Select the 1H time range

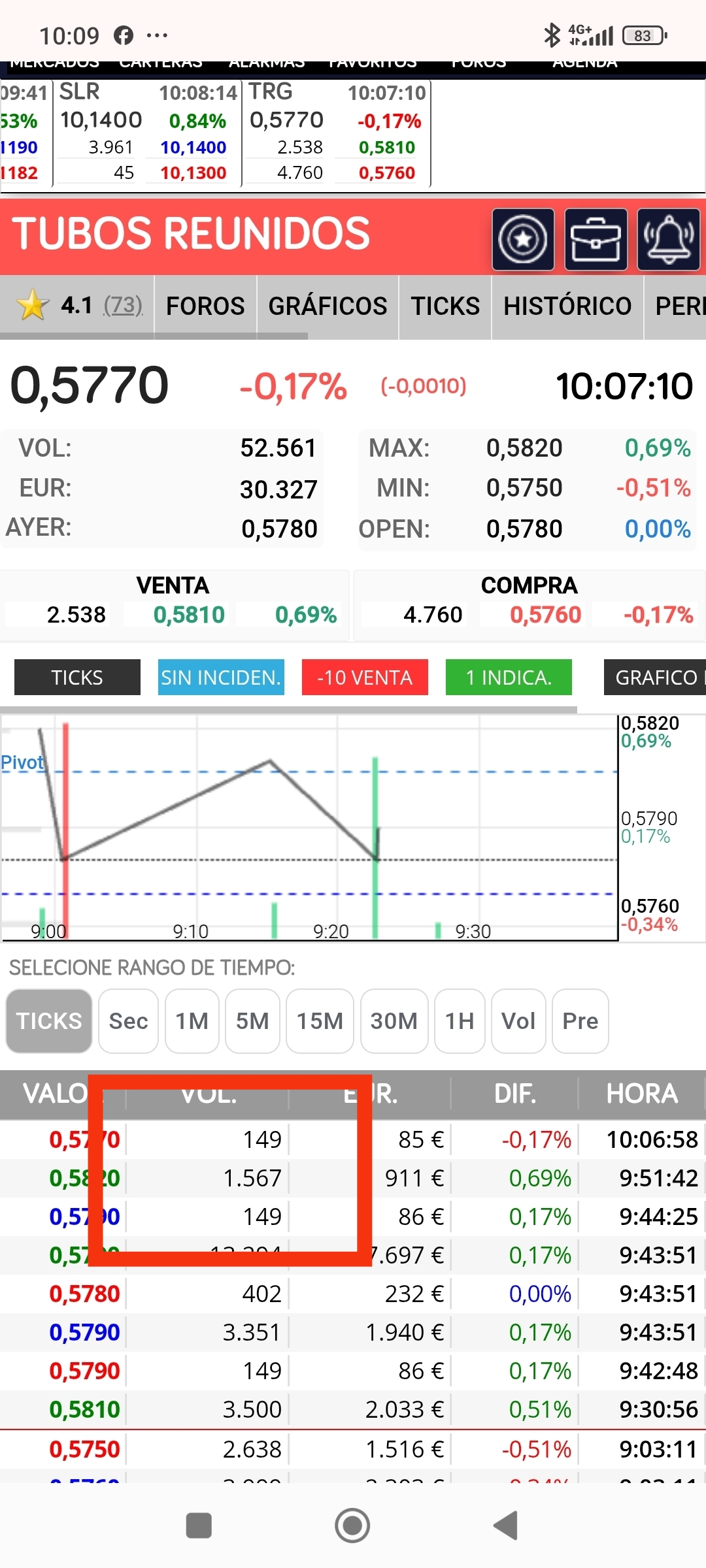point(460,1021)
